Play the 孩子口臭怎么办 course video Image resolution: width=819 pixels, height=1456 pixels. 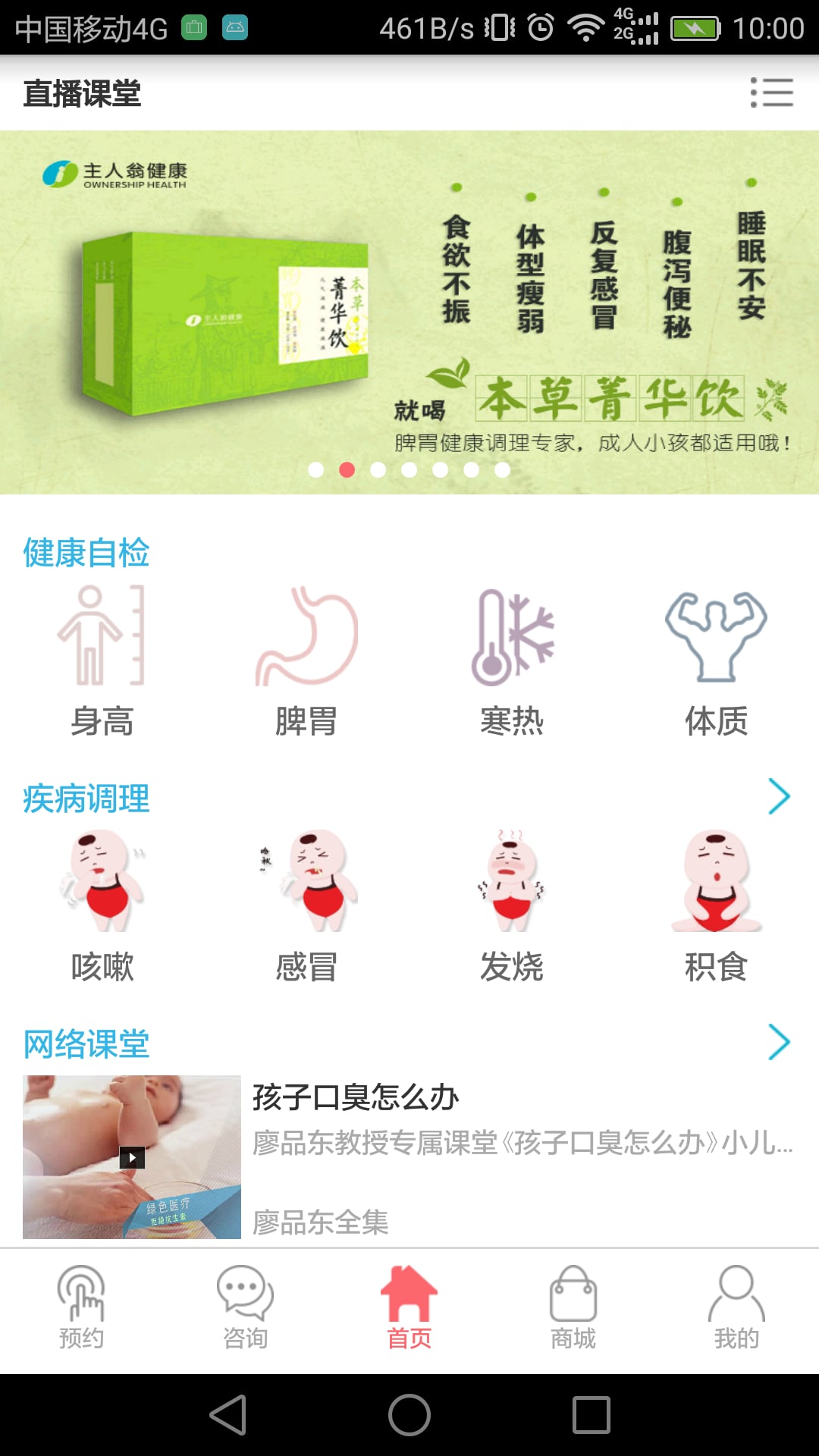pyautogui.click(x=132, y=1157)
